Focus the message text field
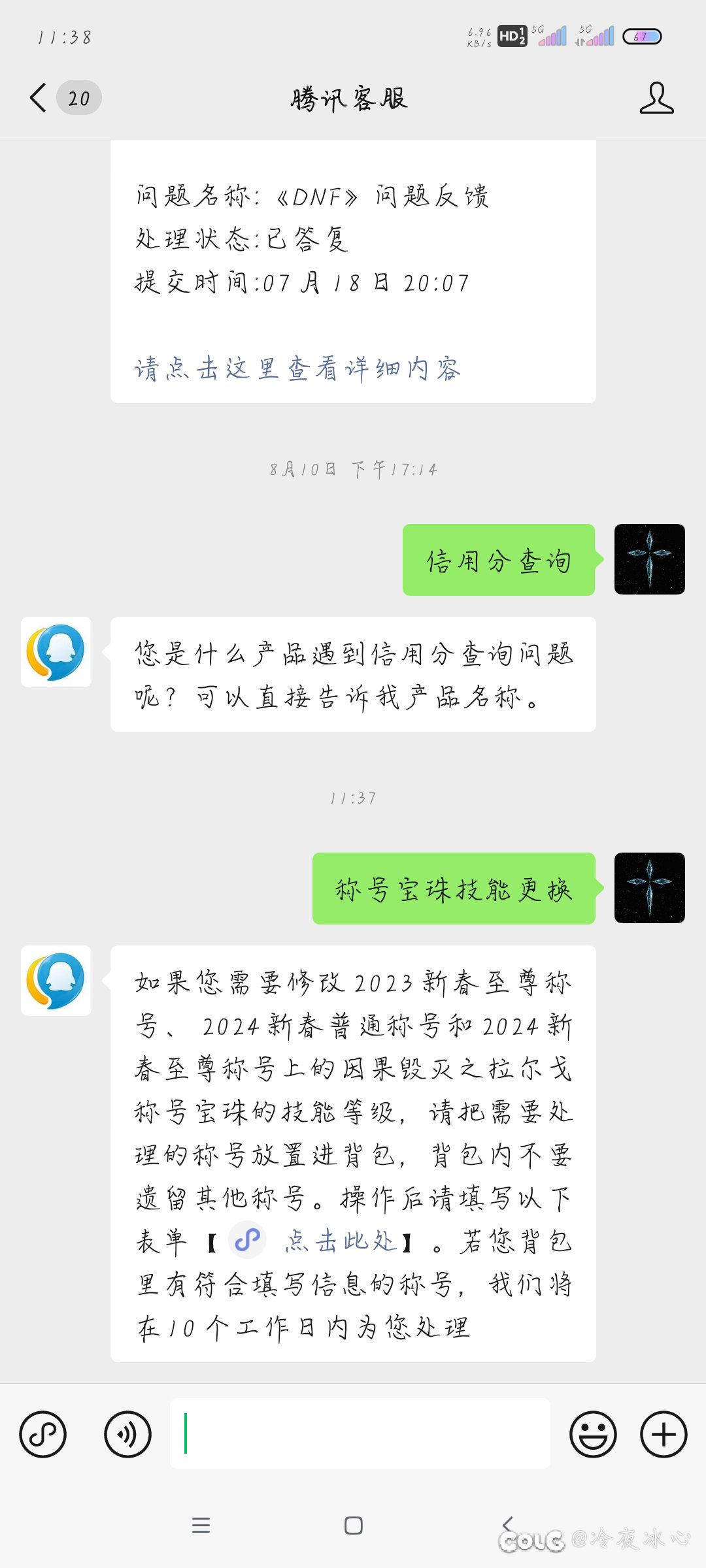The width and height of the screenshot is (706, 1568). (x=360, y=1434)
